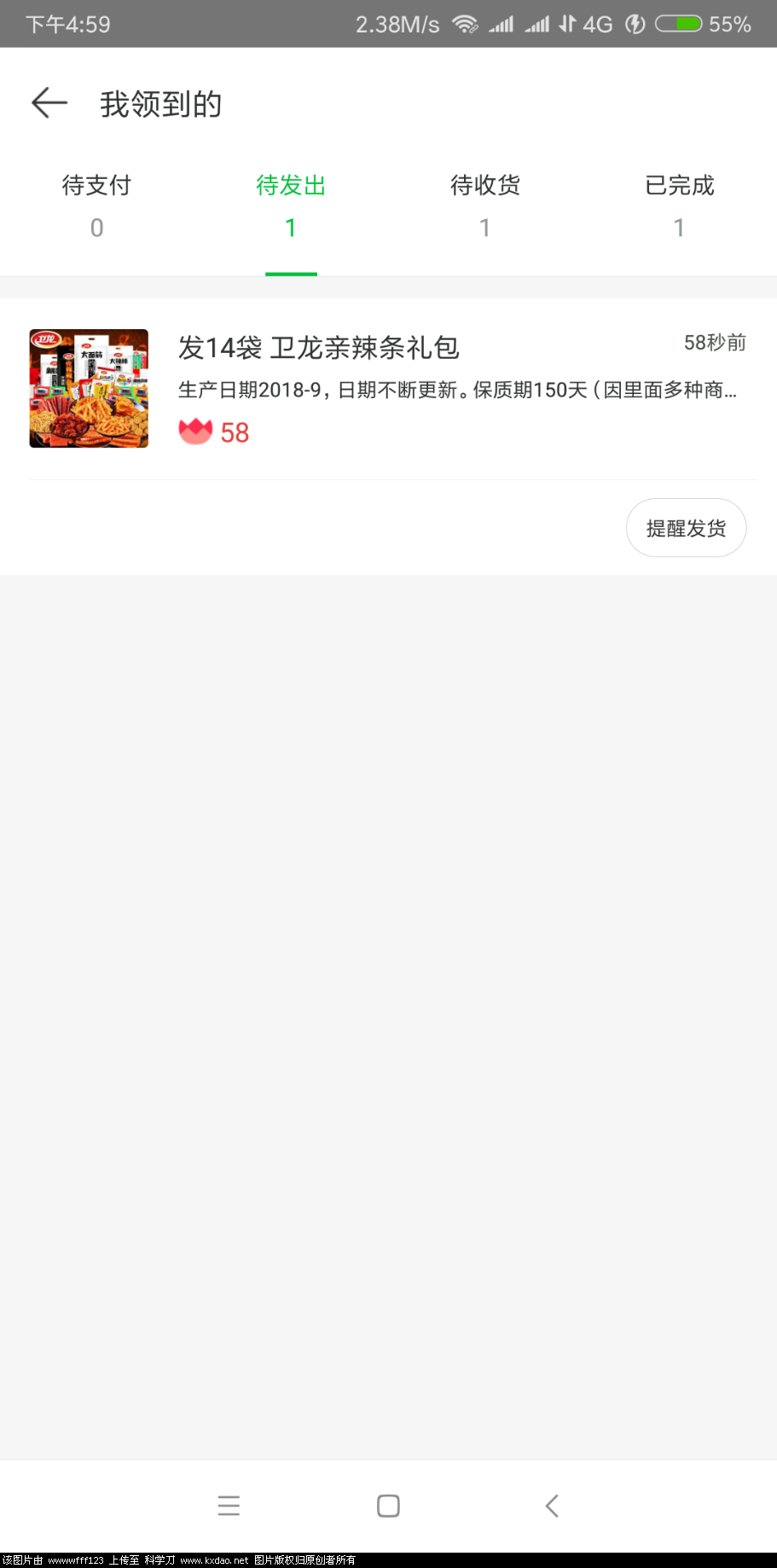Tap the battery level bar

pos(676,23)
